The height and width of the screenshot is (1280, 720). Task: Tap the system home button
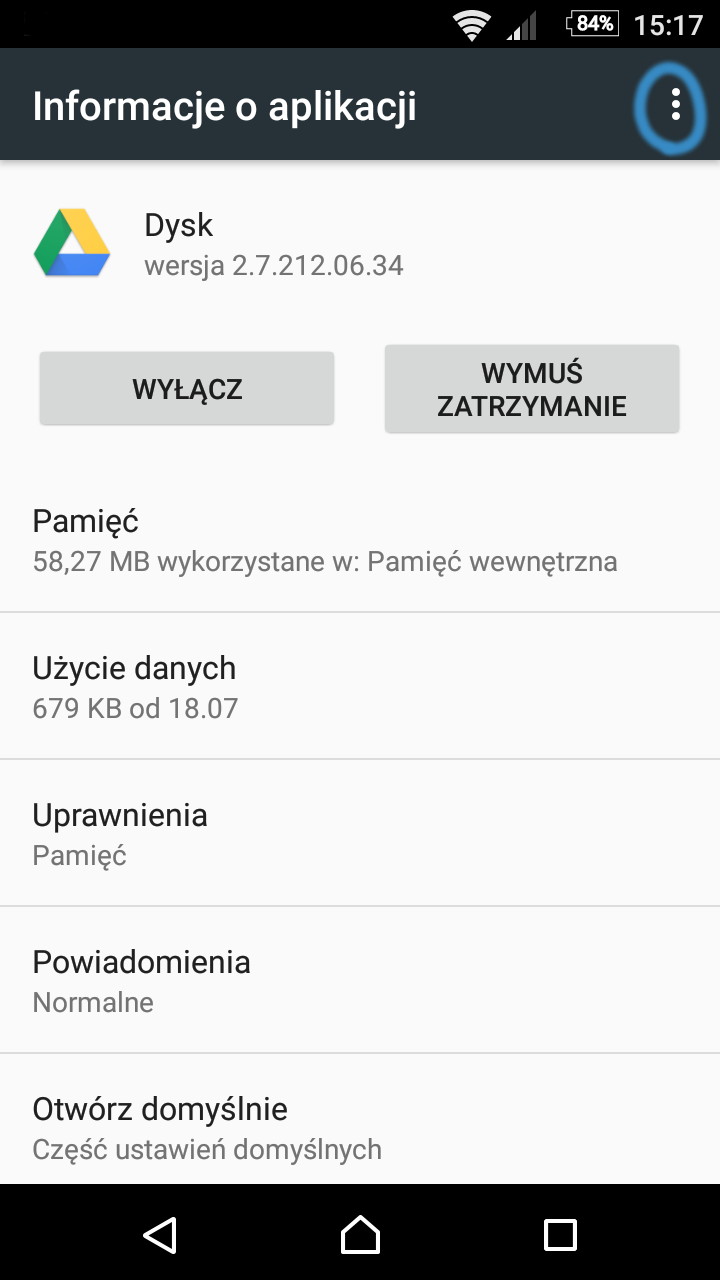tap(360, 1234)
